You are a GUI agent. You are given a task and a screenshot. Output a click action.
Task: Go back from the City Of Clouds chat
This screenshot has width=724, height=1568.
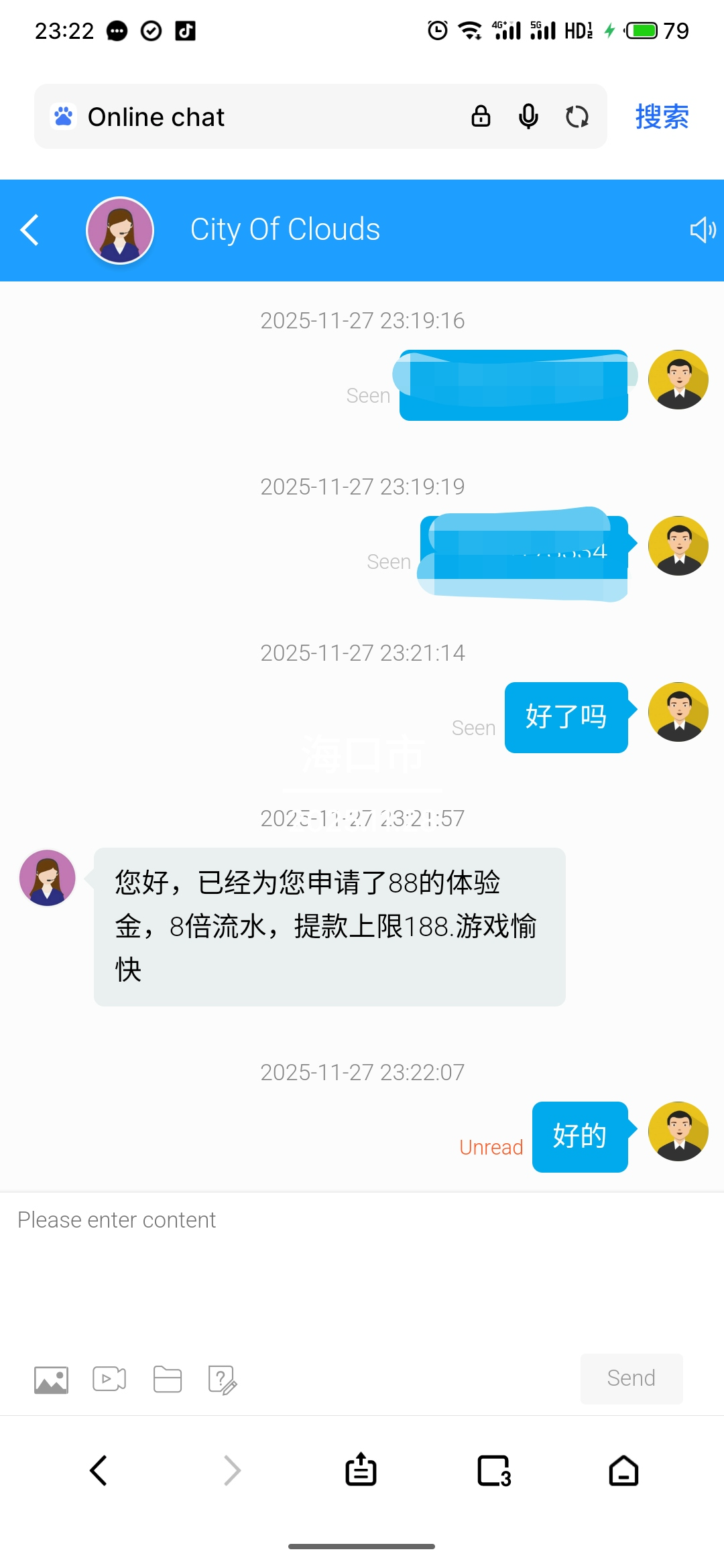[30, 230]
